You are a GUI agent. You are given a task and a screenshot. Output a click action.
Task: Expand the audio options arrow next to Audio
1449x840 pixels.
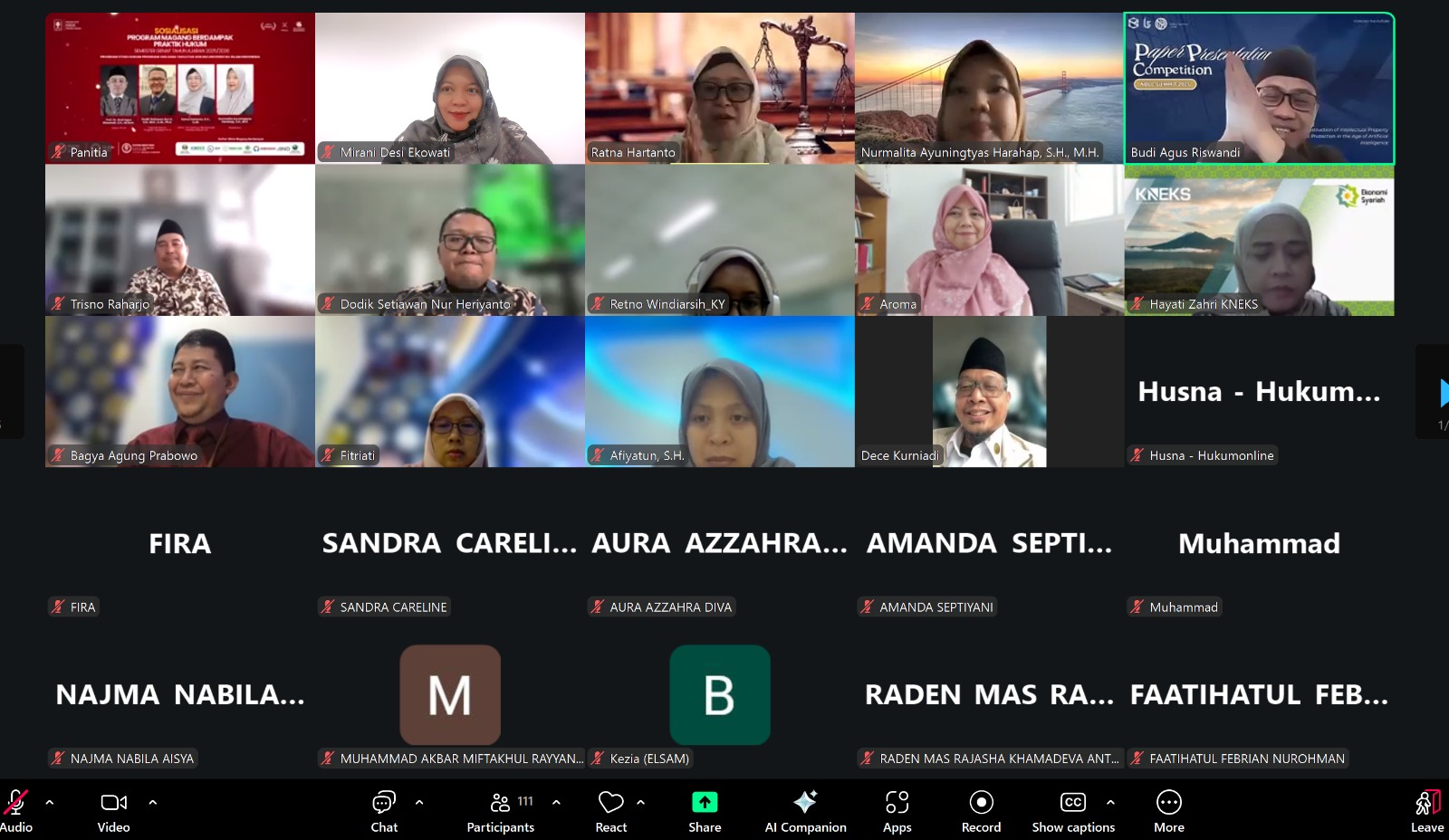50,802
